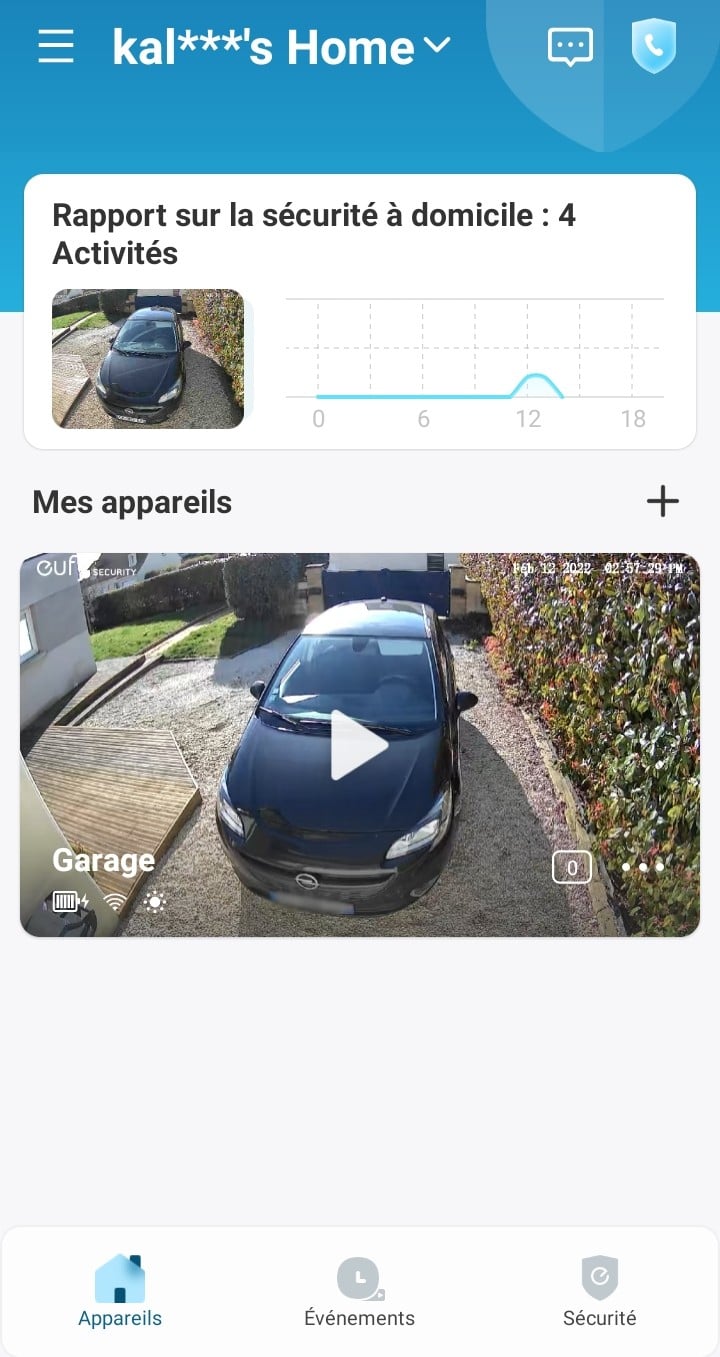Switch to the Sécurité tab

599,1292
